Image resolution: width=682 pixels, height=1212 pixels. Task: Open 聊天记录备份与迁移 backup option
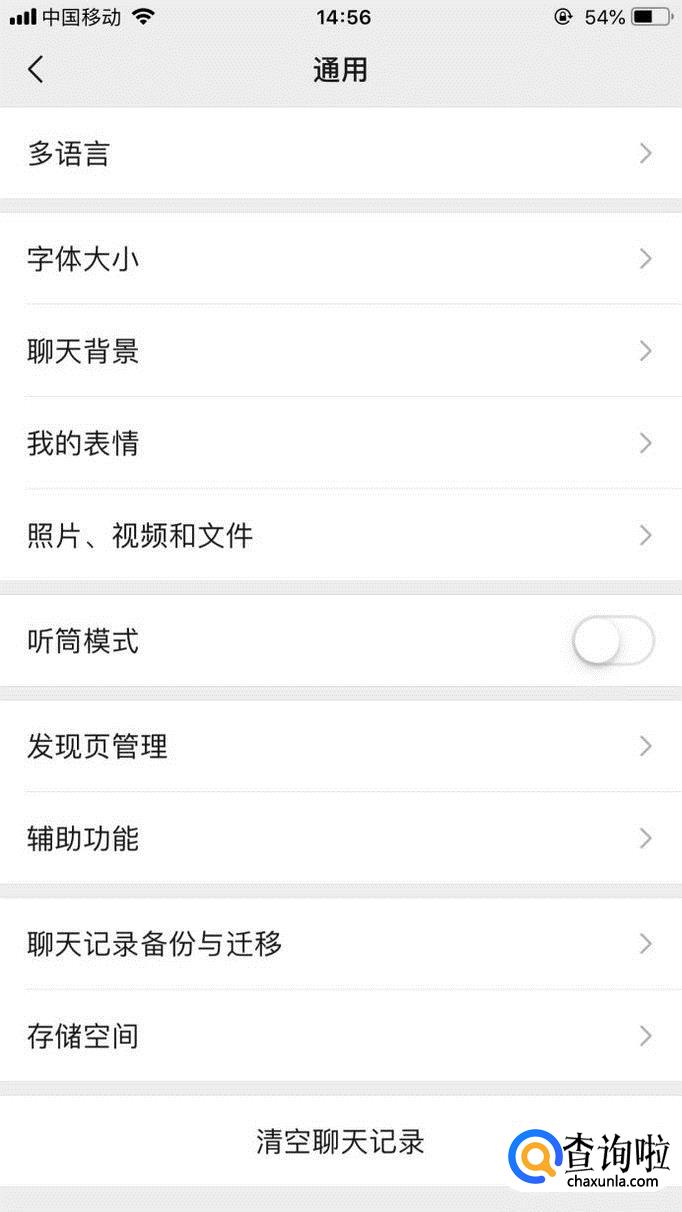click(x=340, y=943)
